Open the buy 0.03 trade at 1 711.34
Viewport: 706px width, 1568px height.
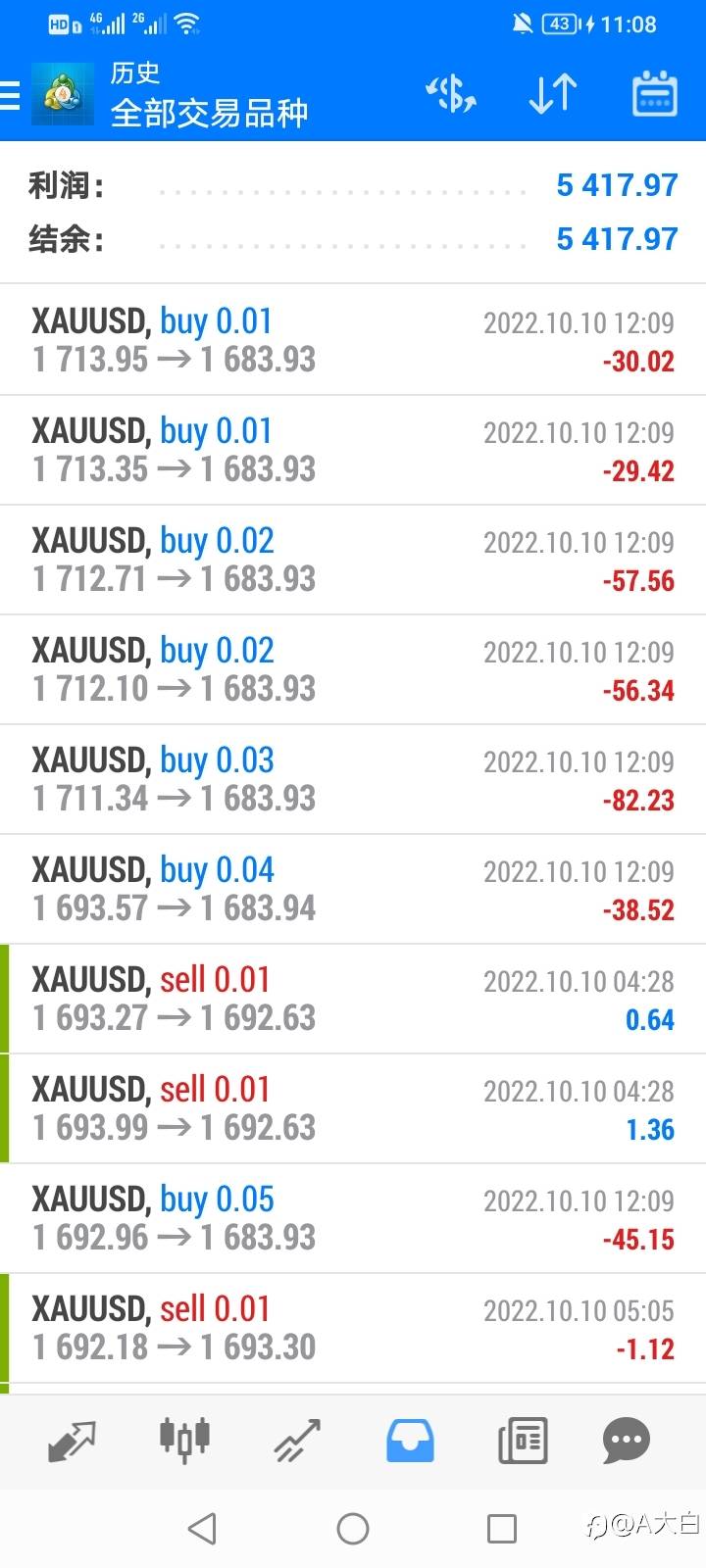[x=353, y=779]
